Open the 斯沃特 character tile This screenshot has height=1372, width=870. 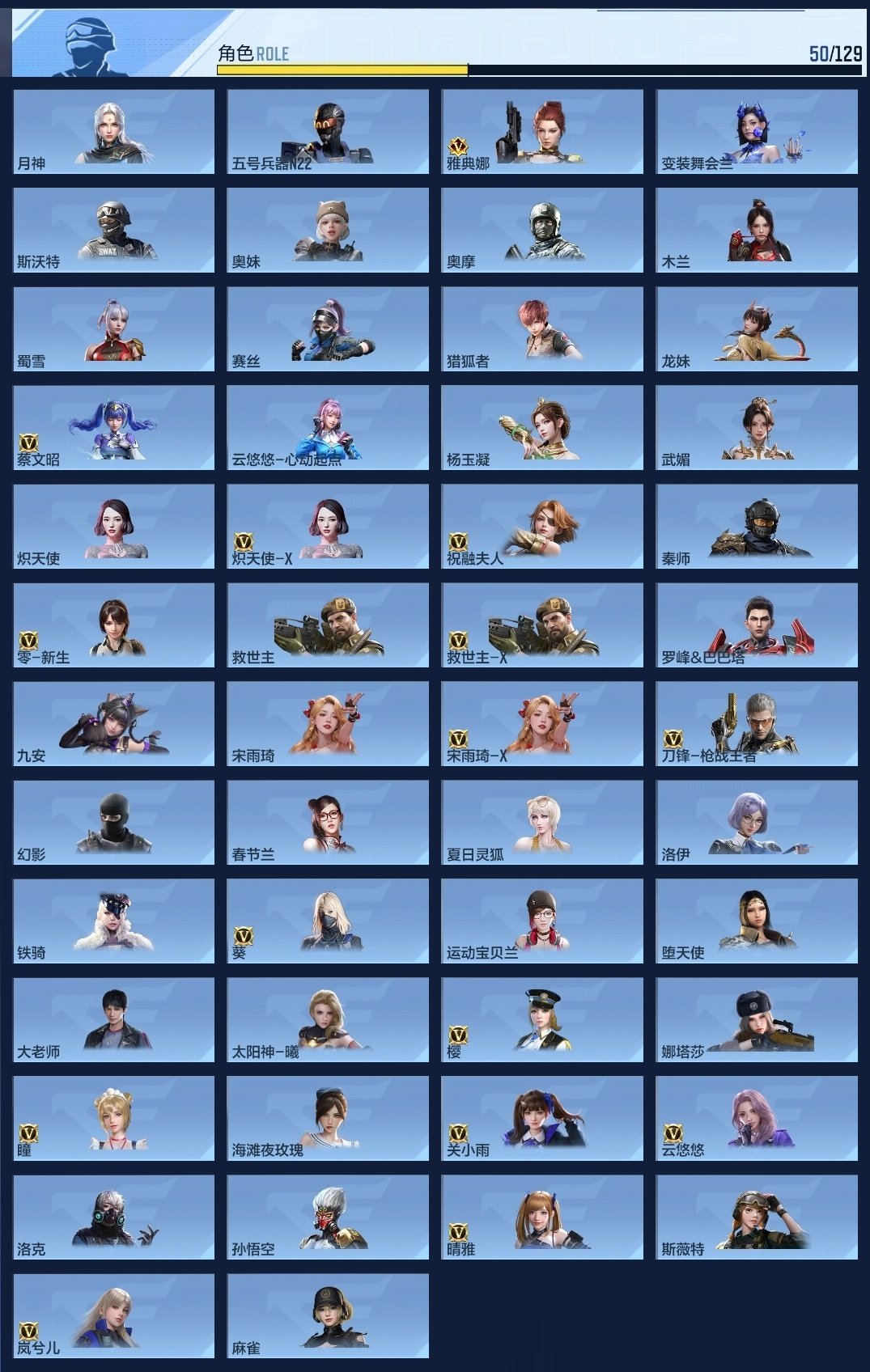[x=114, y=230]
